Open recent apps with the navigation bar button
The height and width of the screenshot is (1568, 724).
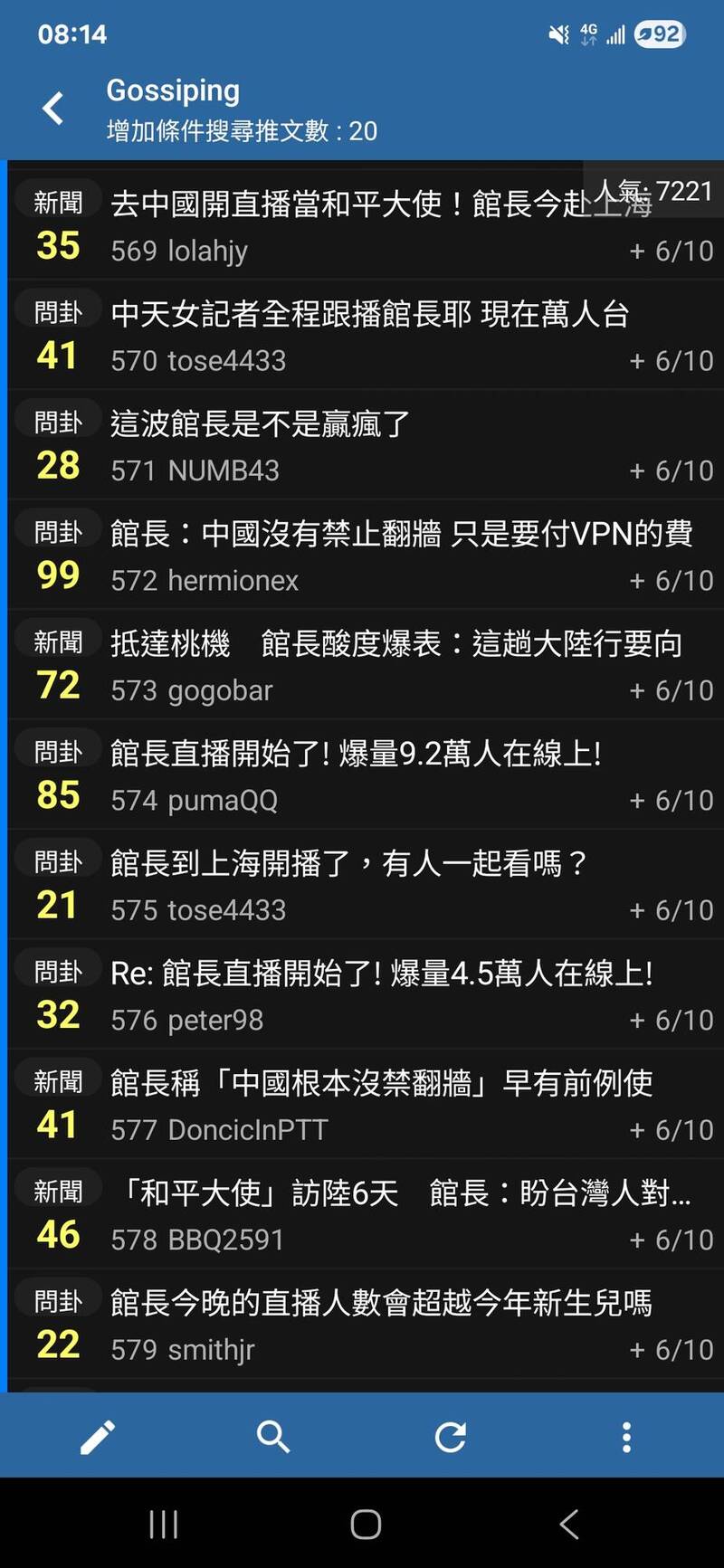coord(161,1524)
